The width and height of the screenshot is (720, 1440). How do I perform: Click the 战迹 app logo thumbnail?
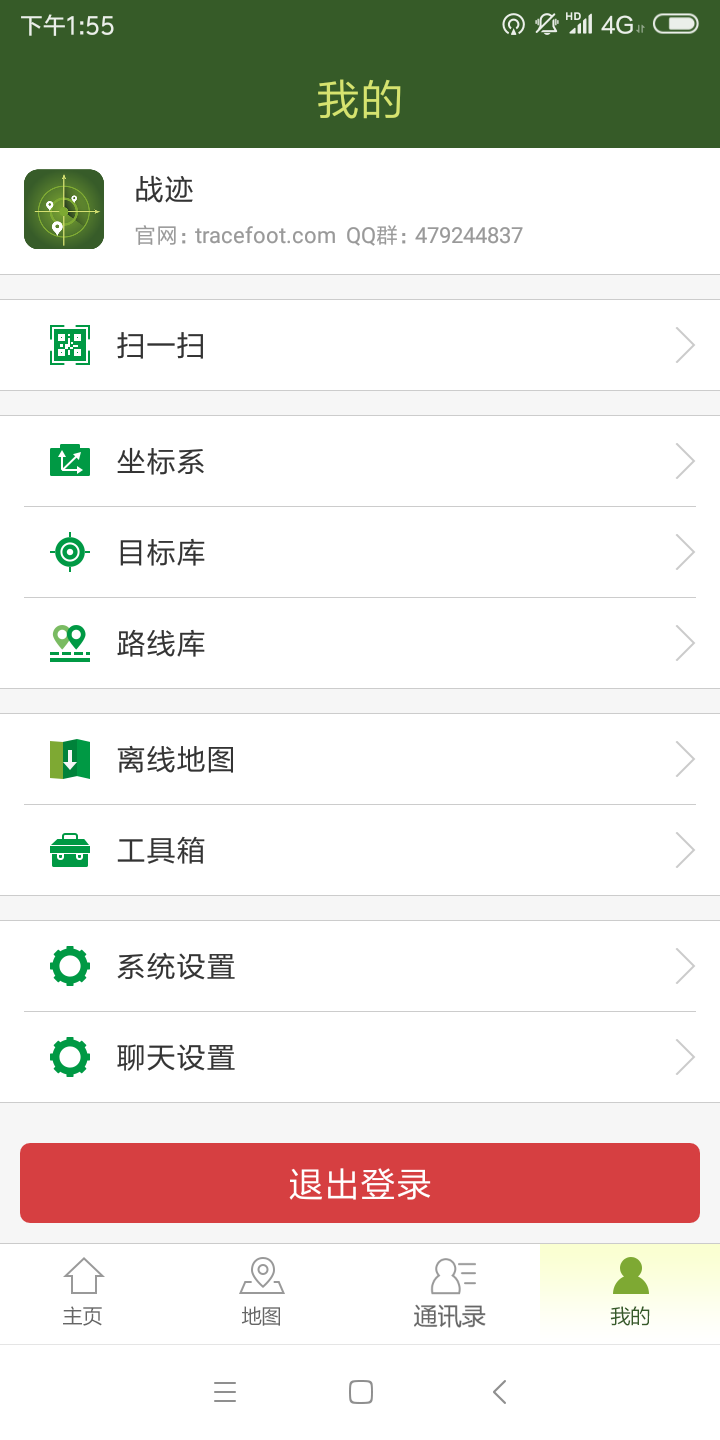(63, 211)
